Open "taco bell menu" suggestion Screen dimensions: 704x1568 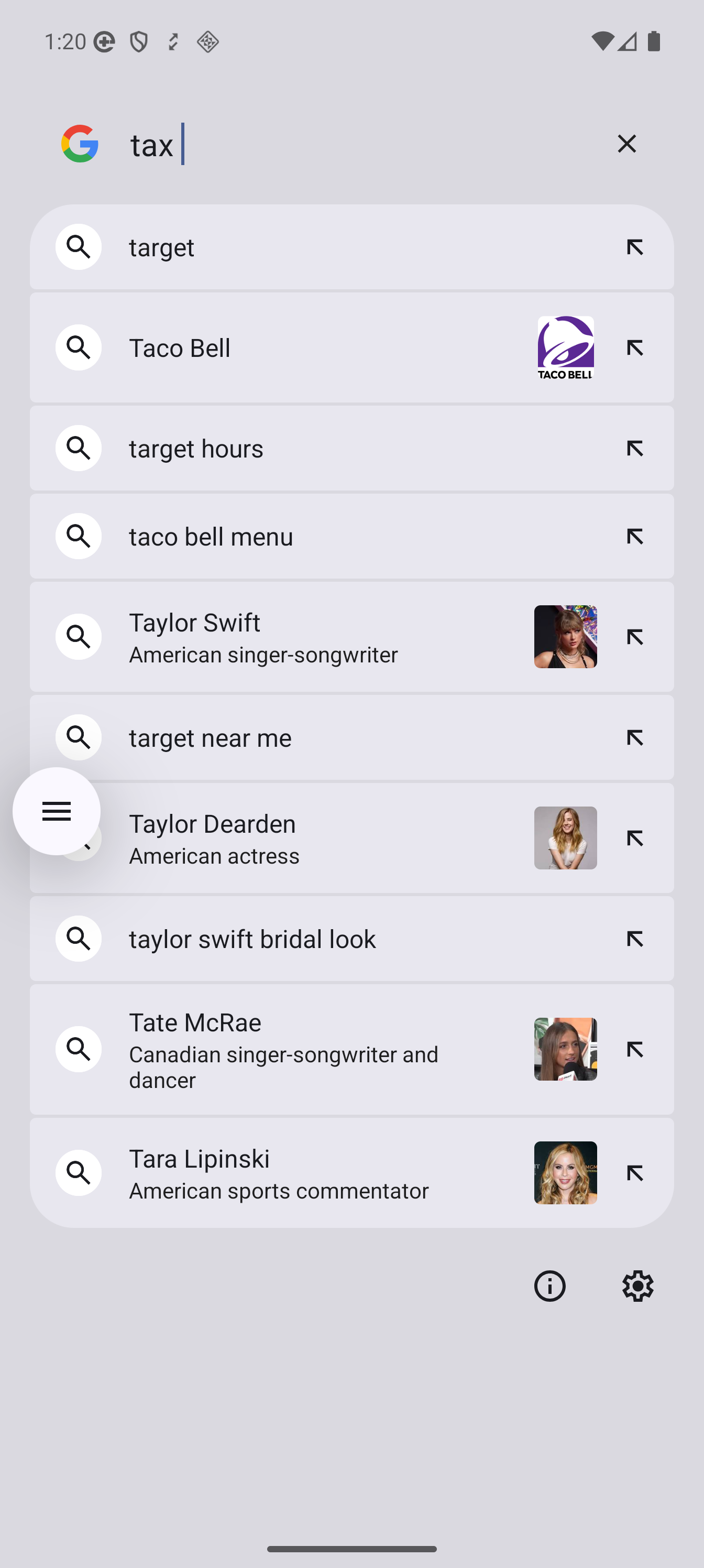[304, 536]
